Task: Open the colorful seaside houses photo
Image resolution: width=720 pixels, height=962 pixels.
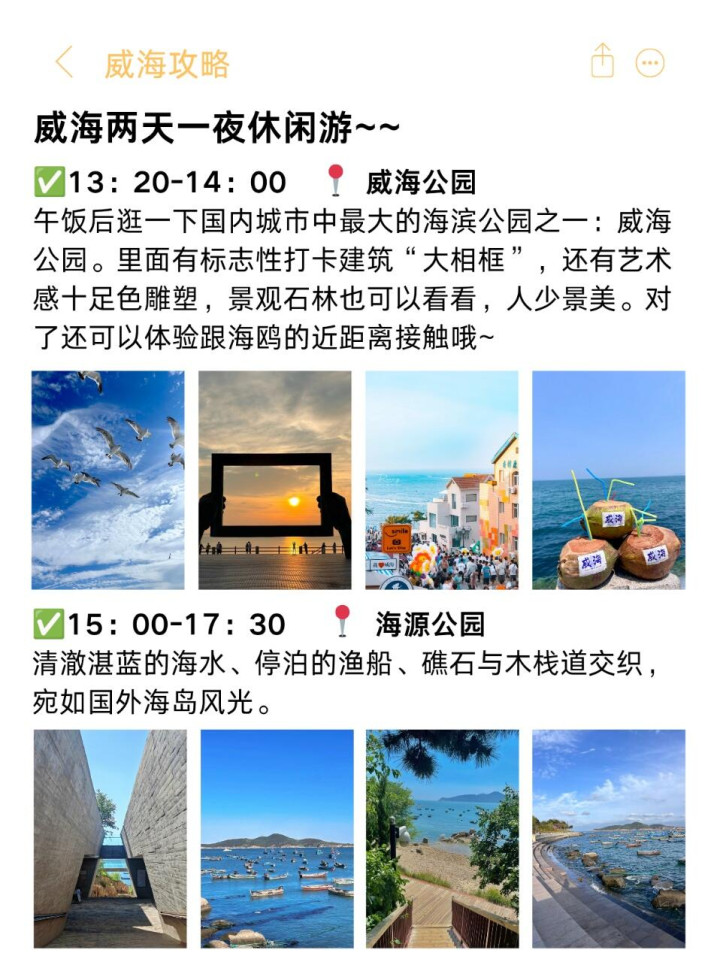Action: pos(442,480)
